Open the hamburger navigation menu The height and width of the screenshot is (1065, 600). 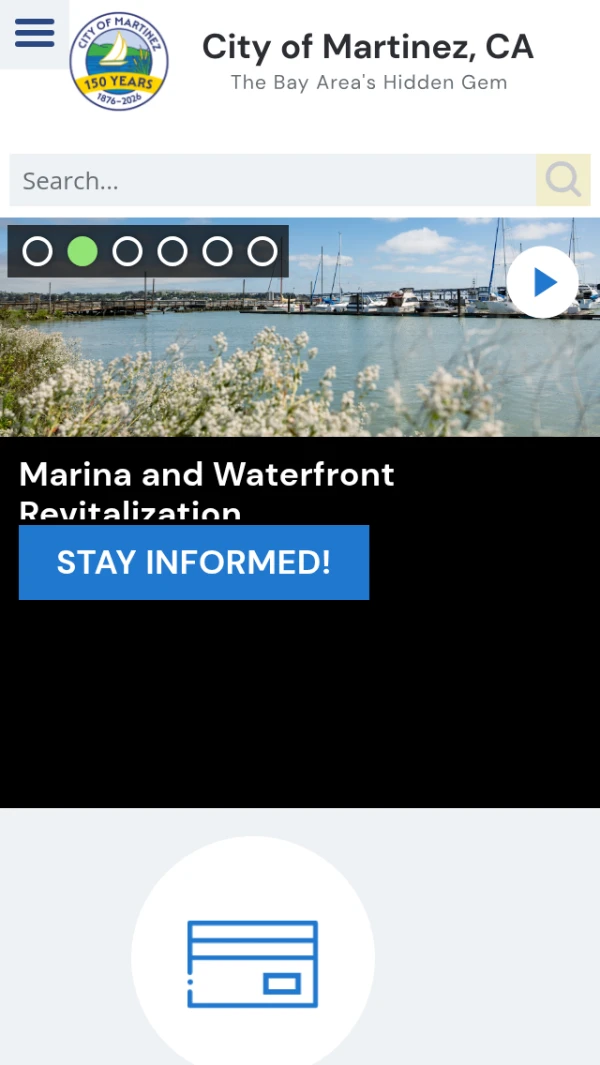point(34,33)
